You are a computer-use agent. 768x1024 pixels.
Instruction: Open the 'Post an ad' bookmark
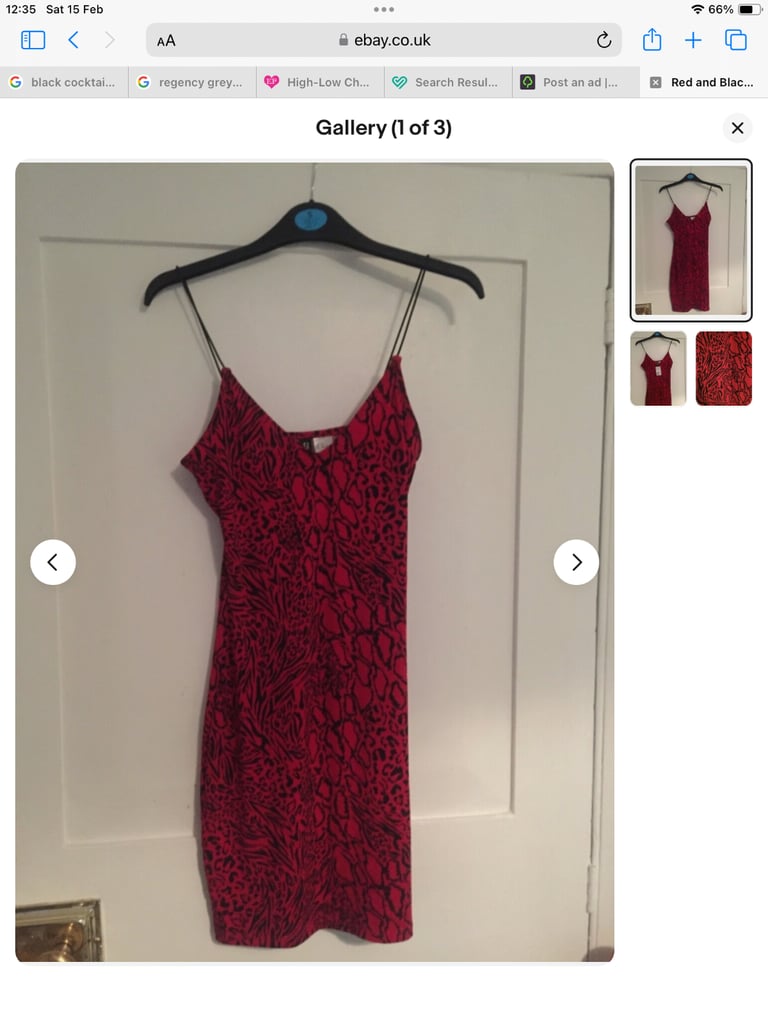point(575,84)
